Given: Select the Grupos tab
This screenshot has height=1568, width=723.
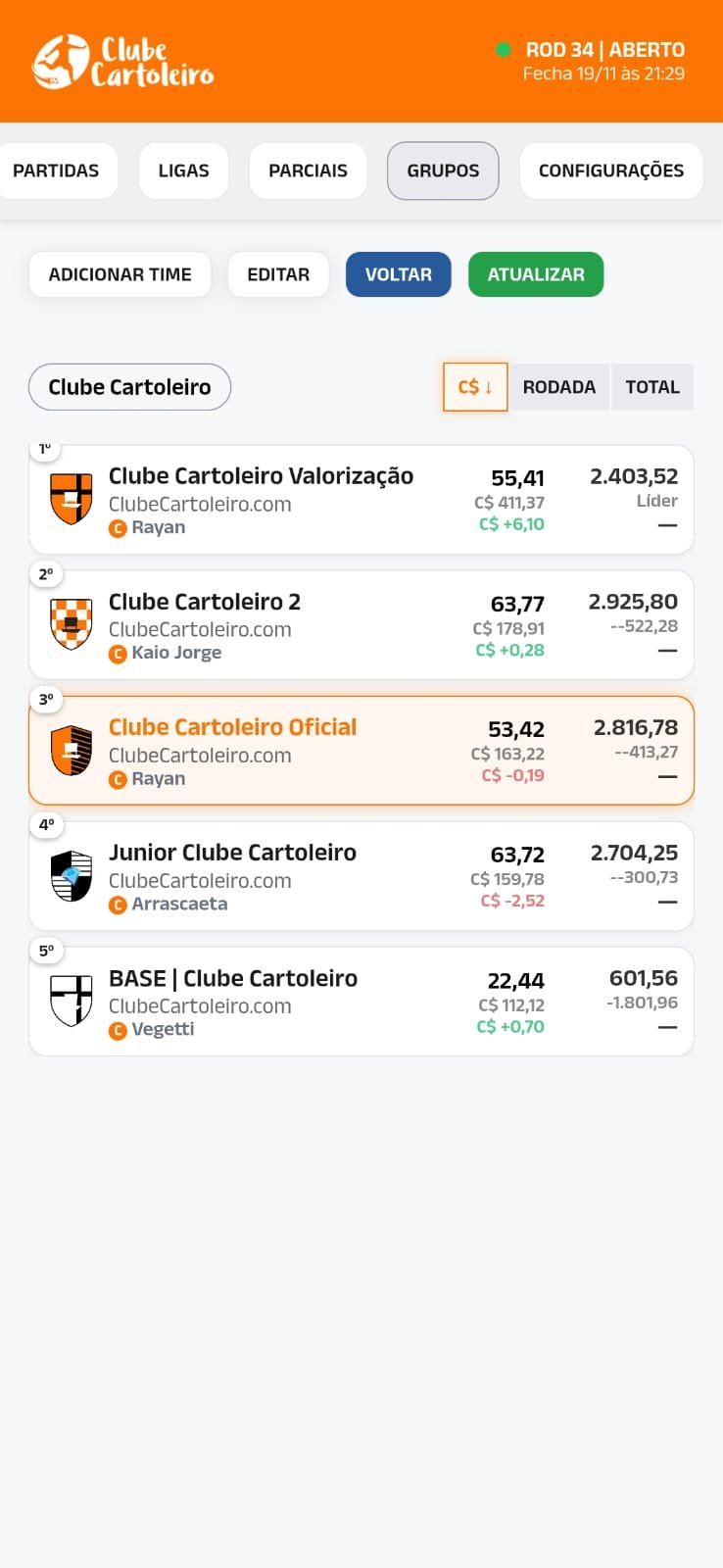Looking at the screenshot, I should pyautogui.click(x=443, y=171).
